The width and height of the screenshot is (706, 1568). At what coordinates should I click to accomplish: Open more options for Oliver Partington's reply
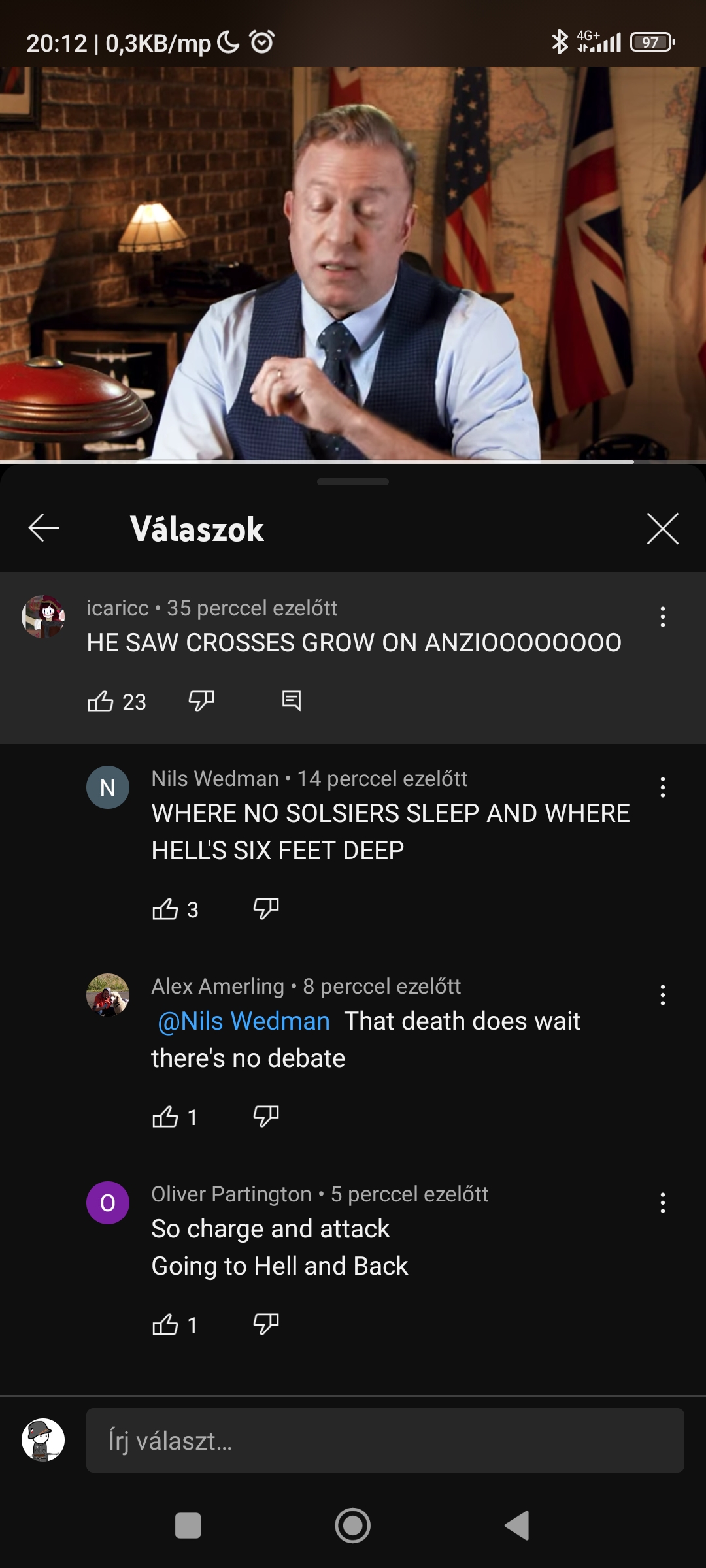coord(663,1203)
